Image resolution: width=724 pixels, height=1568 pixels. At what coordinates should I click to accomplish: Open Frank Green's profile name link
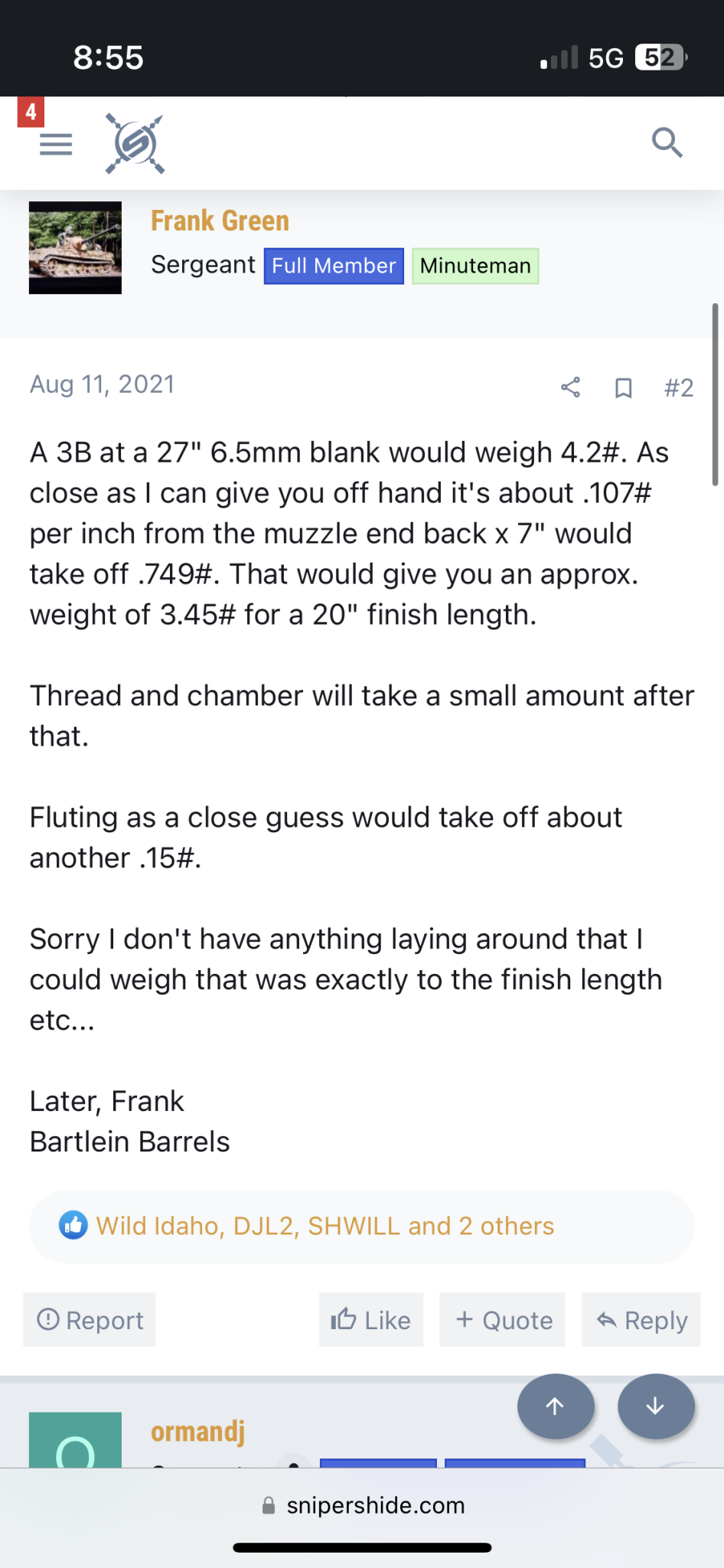[220, 220]
